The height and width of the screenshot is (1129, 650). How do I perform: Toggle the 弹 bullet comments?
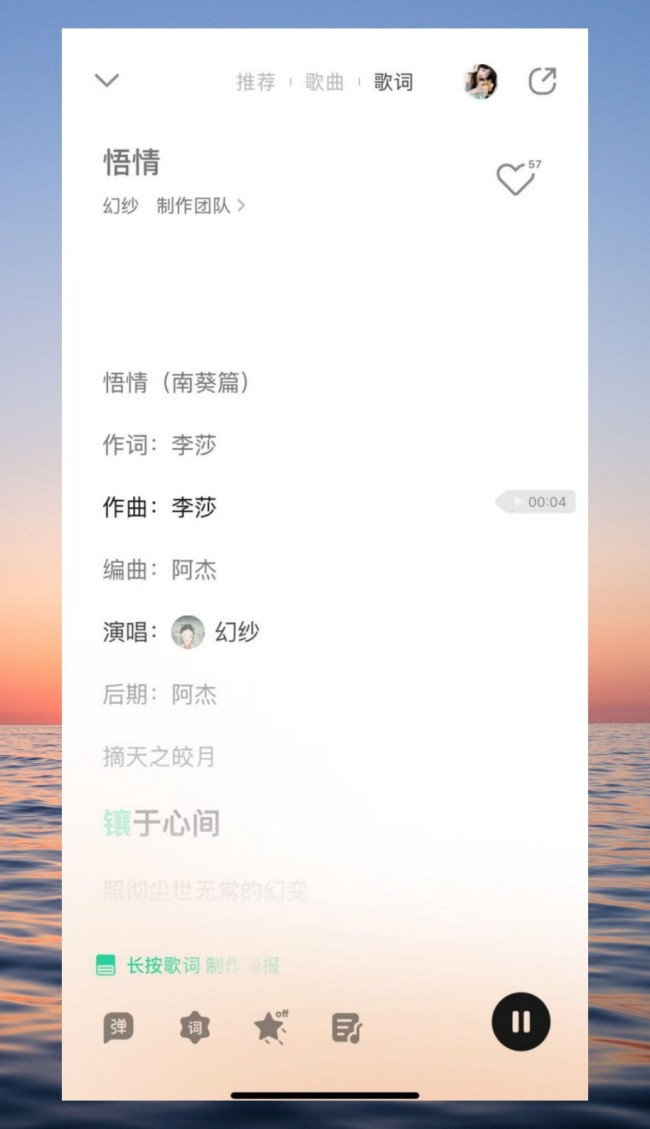pos(118,1027)
